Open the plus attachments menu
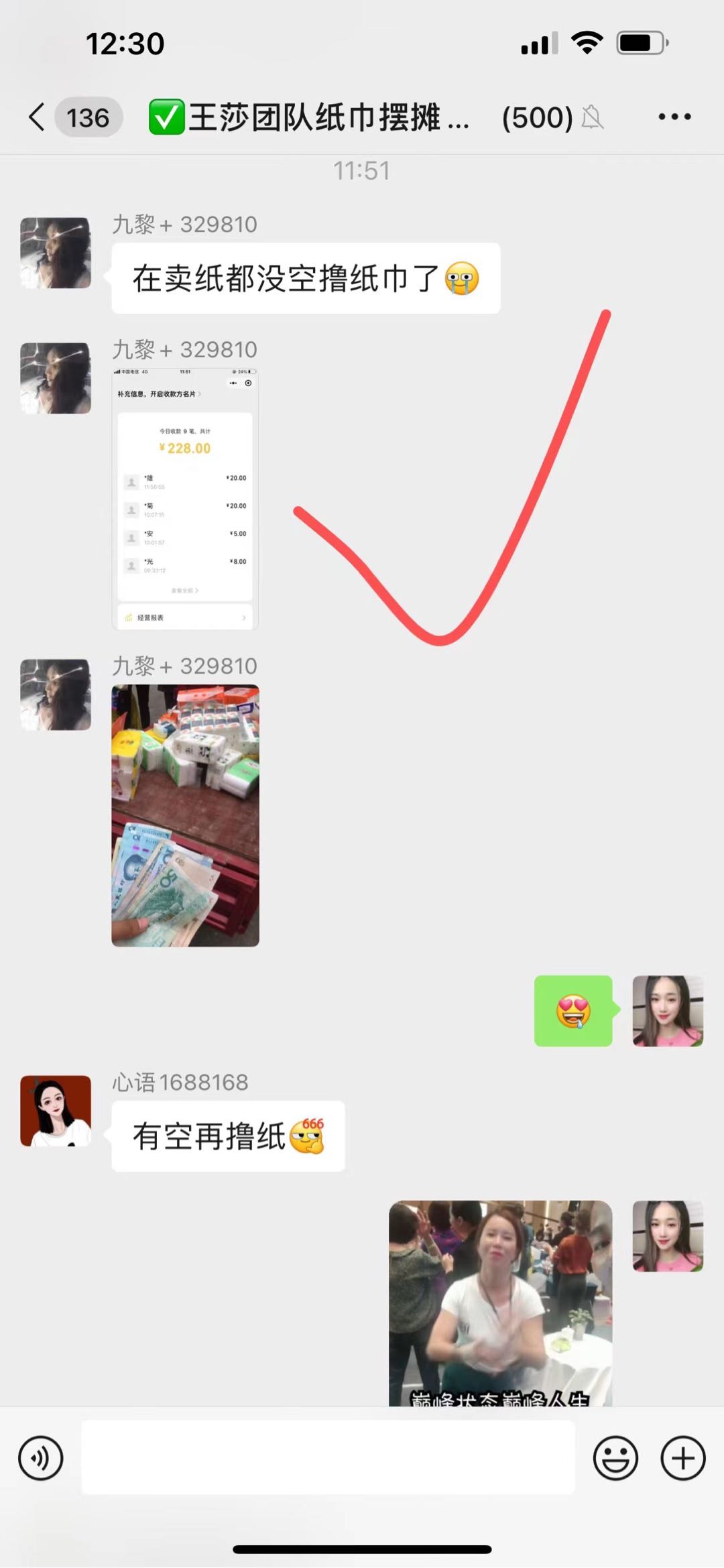Screen dimensions: 724x1568 tap(682, 1457)
